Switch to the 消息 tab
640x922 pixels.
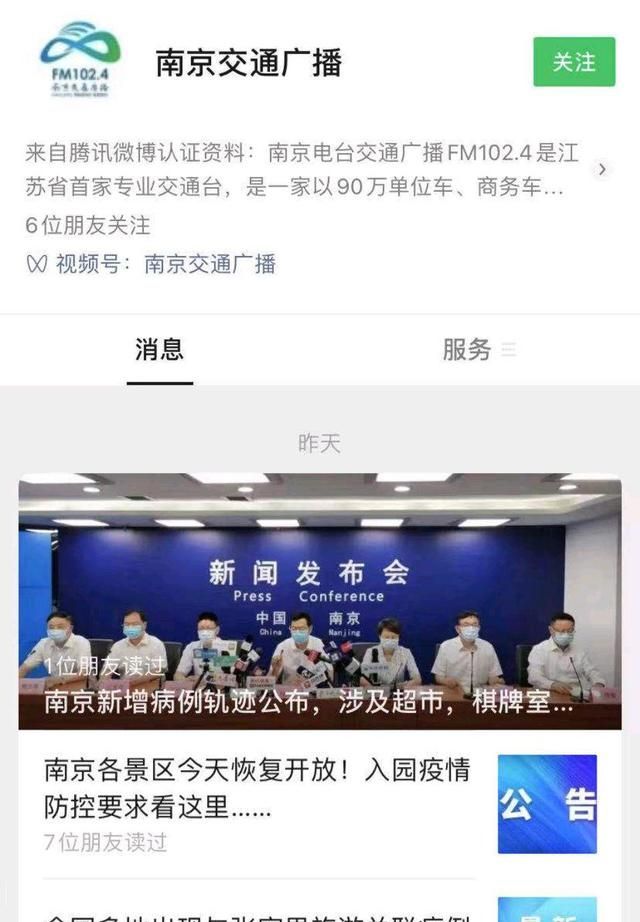click(x=159, y=349)
